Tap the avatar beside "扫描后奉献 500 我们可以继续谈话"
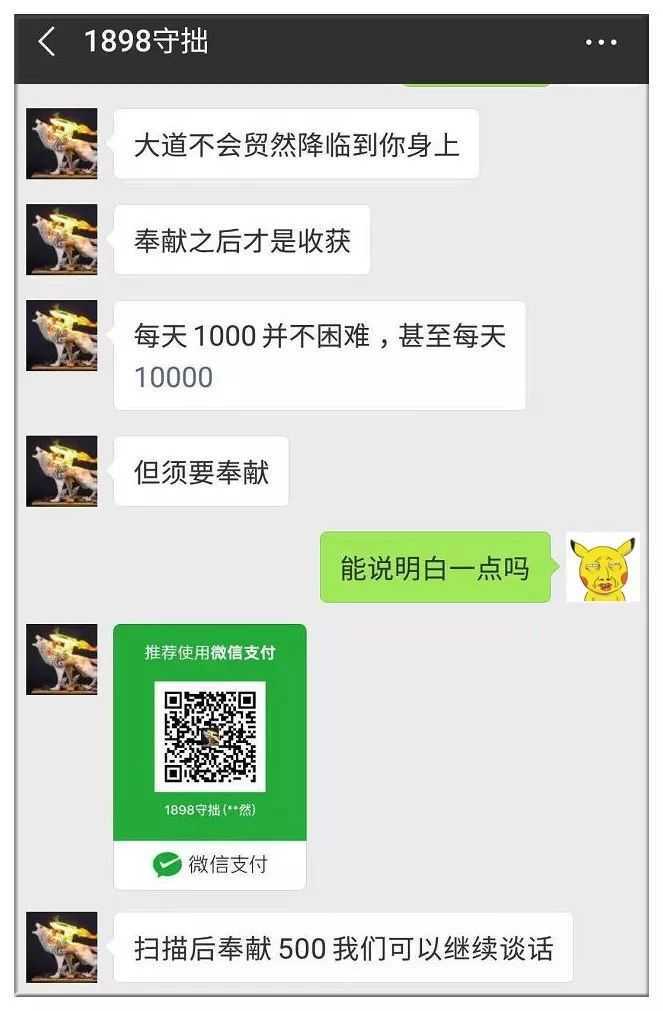This screenshot has width=663, height=1011. pos(62,947)
